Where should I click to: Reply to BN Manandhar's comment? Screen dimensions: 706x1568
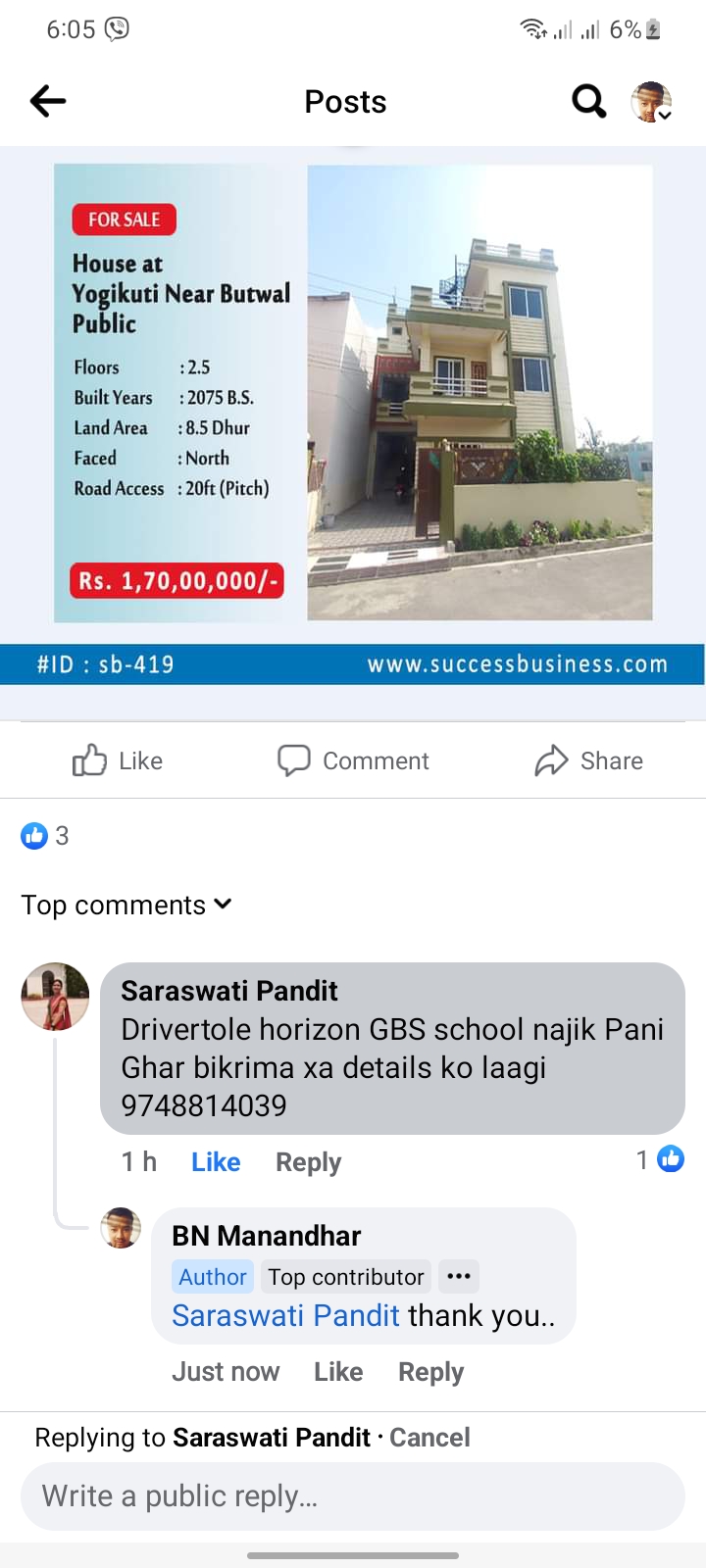[x=430, y=1372]
